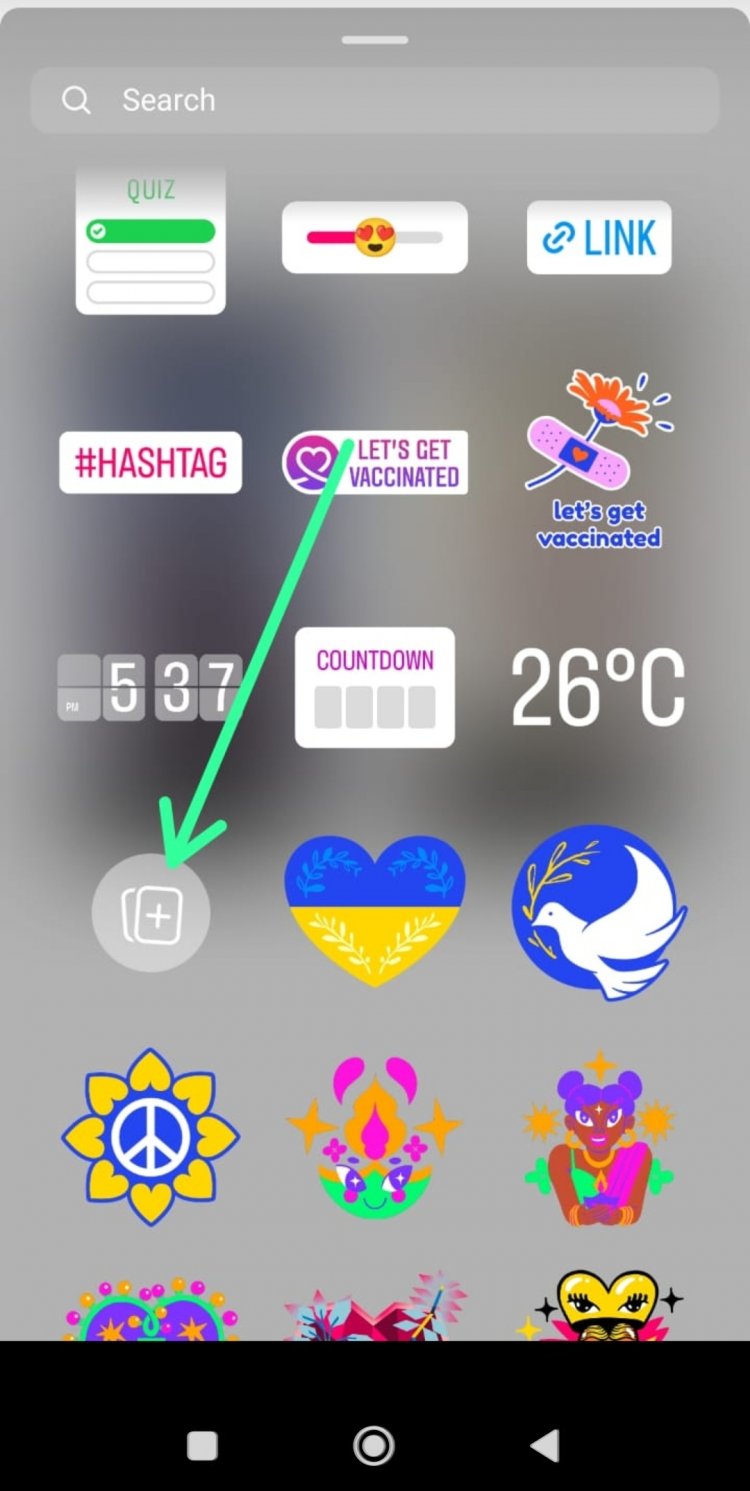Select the emoji slider sticker
Viewport: 750px width, 1491px height.
click(375, 237)
